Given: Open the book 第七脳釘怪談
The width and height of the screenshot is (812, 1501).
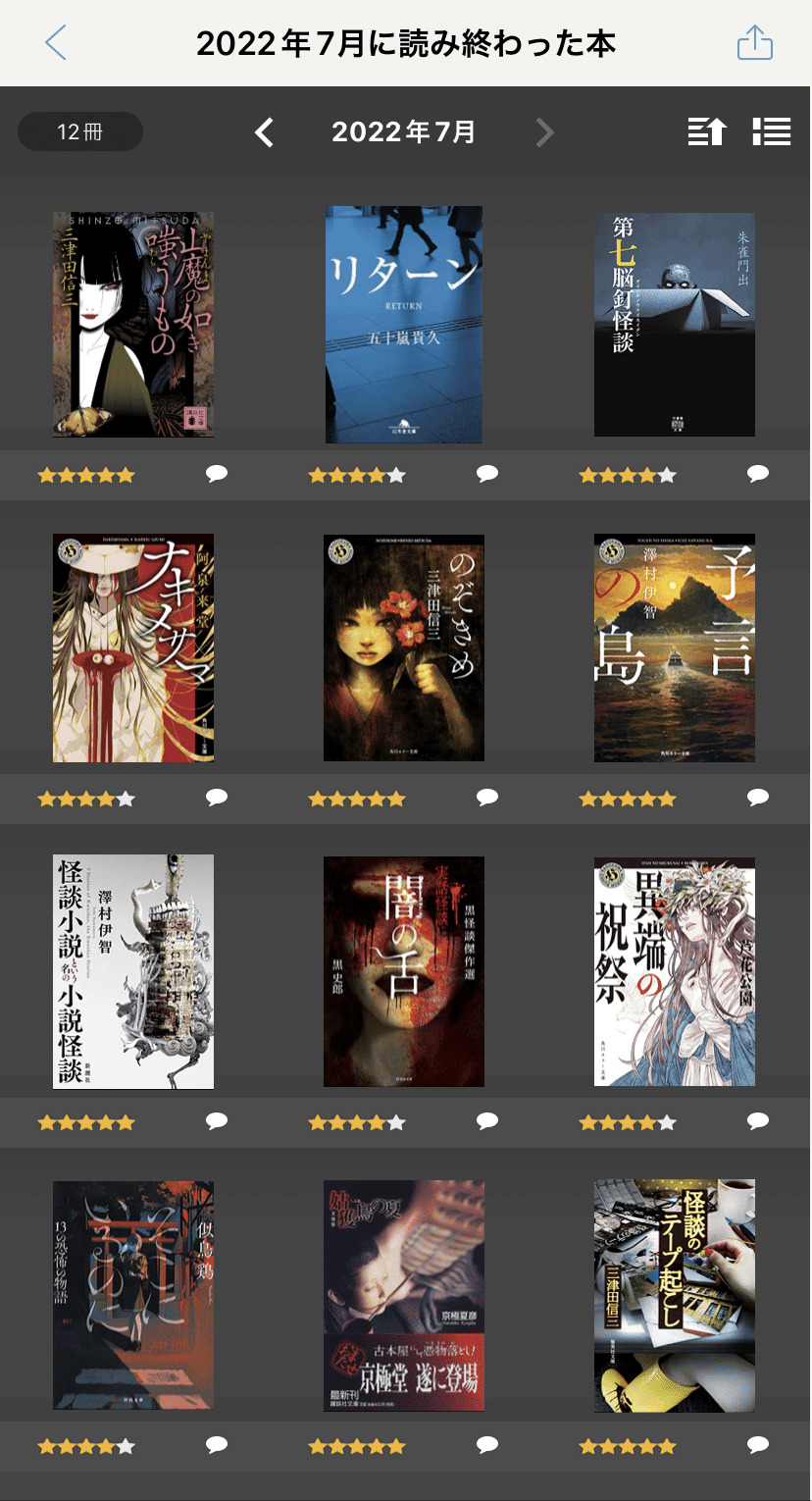Looking at the screenshot, I should [675, 325].
